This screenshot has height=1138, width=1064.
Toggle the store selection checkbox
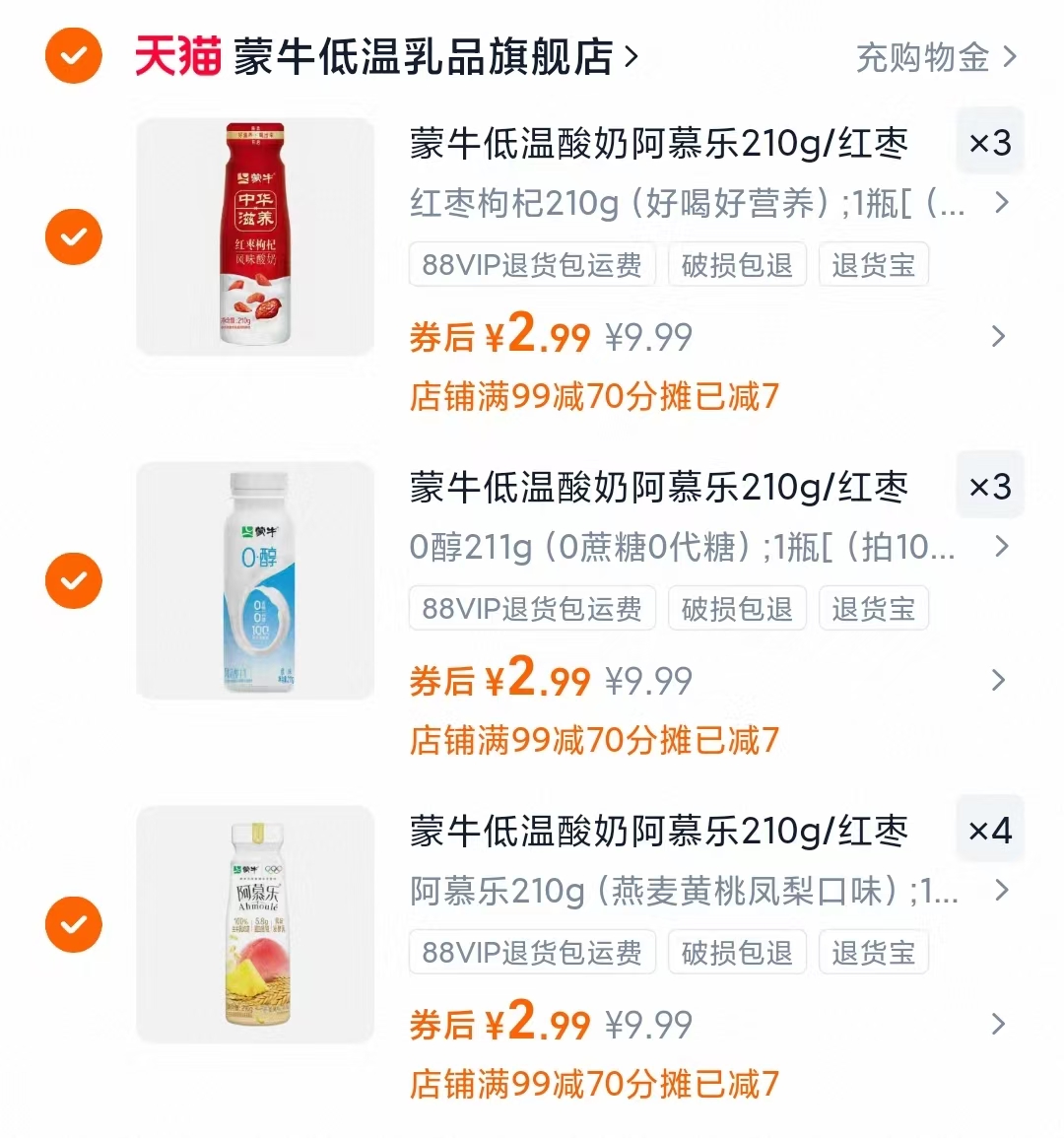click(x=73, y=56)
